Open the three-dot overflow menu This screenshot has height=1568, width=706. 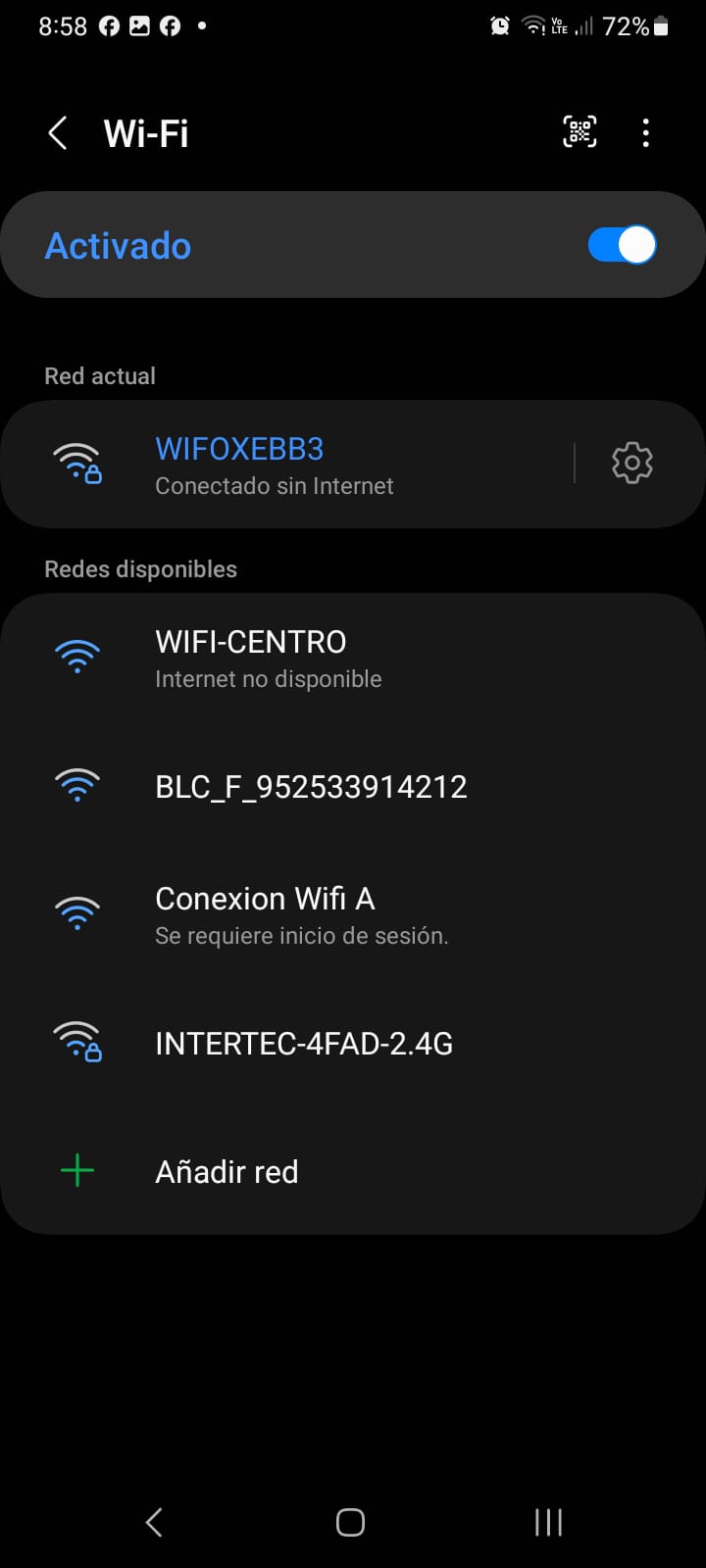pos(645,133)
